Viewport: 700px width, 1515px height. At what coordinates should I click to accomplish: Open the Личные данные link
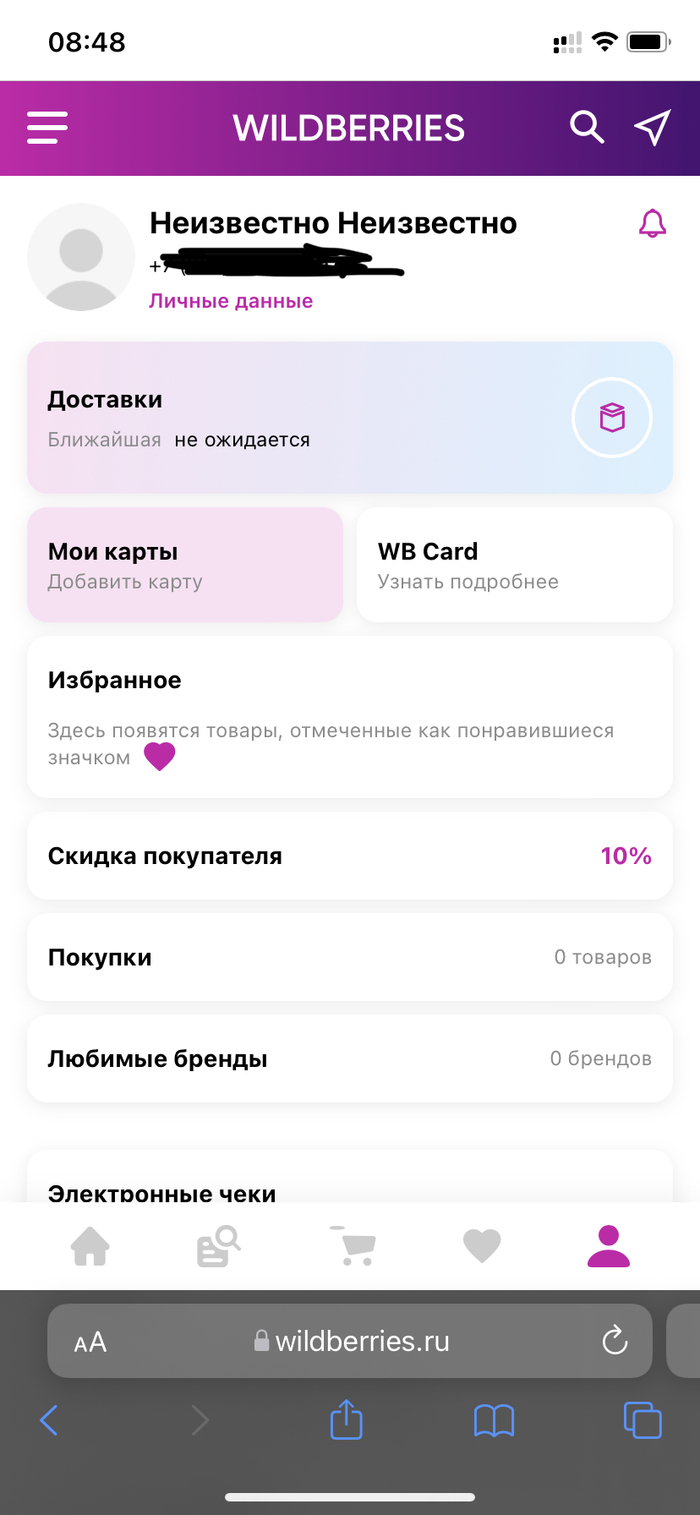[231, 301]
